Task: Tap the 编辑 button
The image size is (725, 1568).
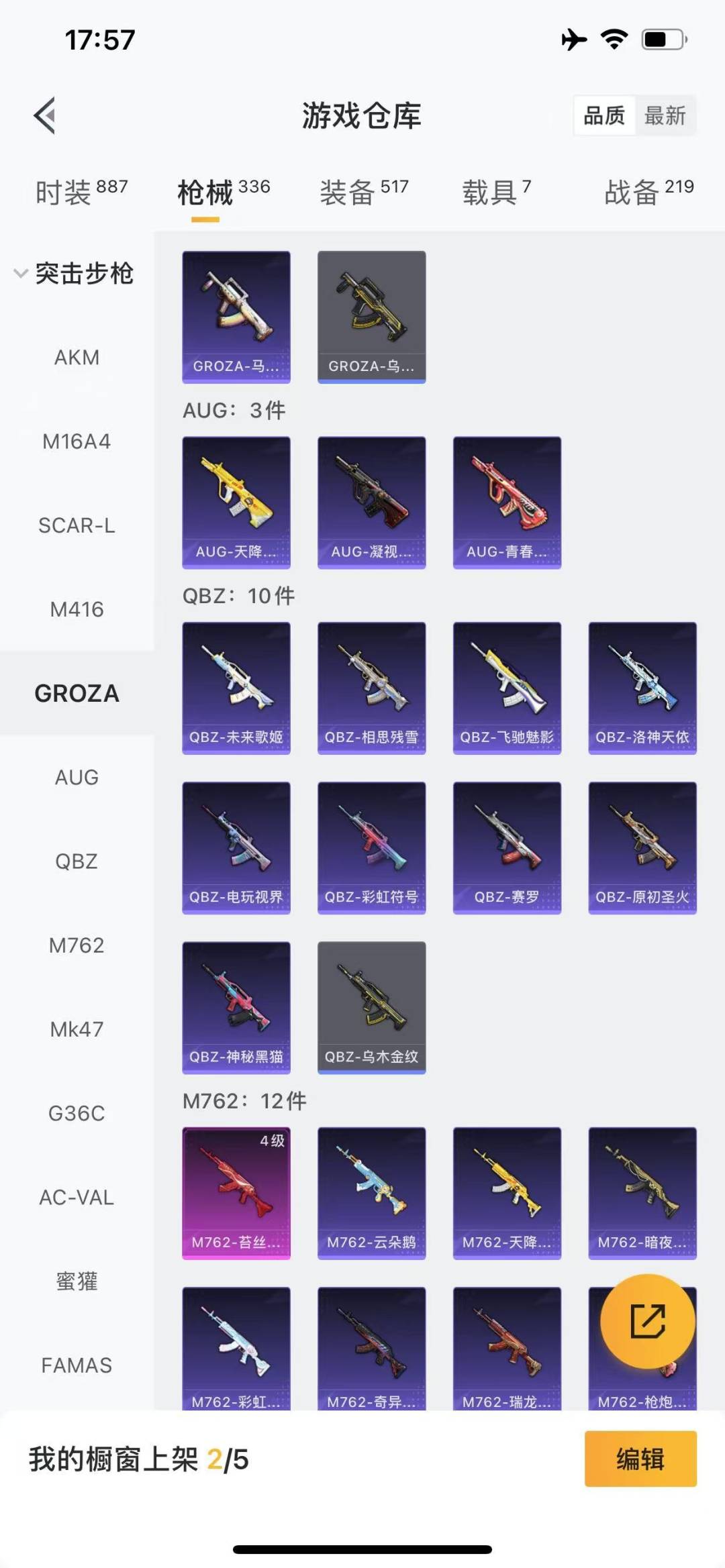Action: (x=640, y=1459)
